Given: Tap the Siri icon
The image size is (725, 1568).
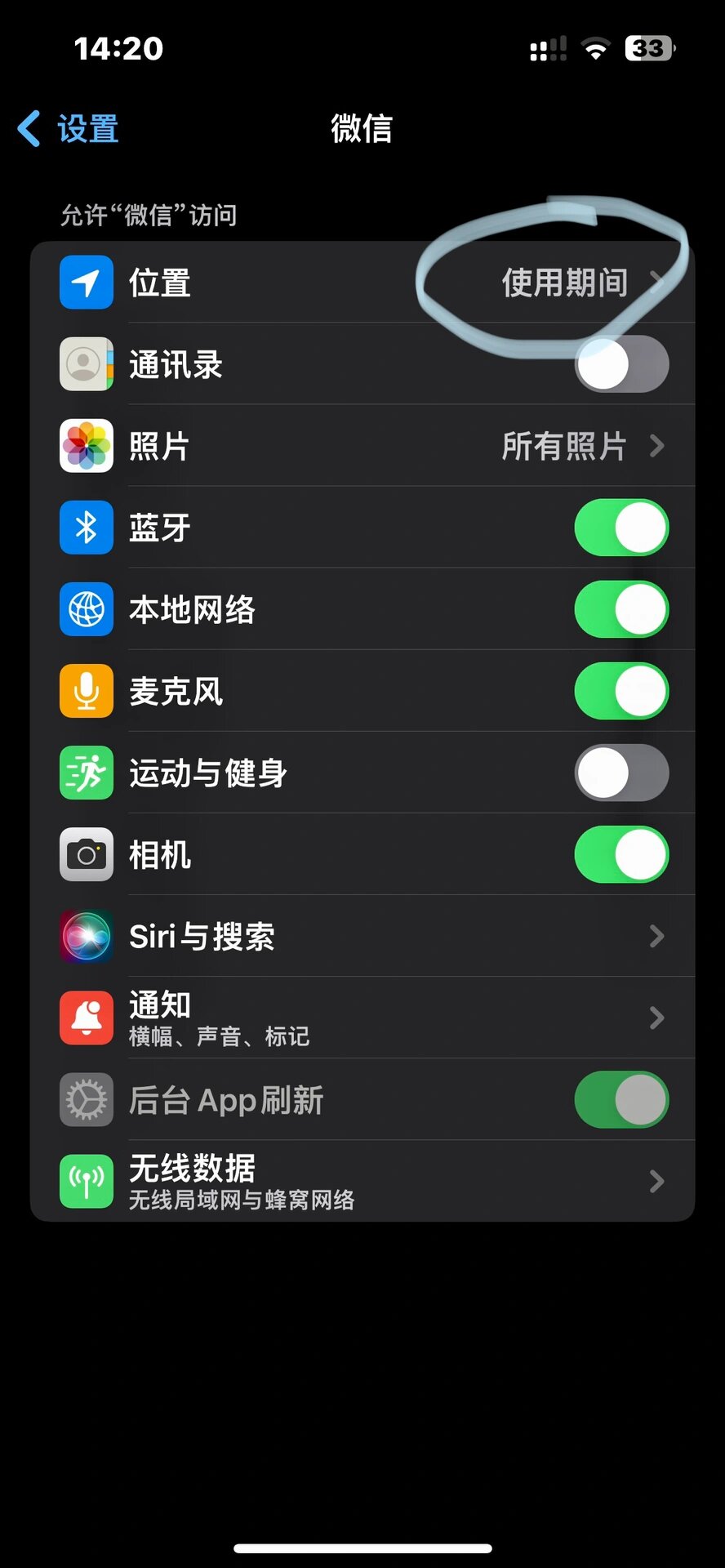Looking at the screenshot, I should [x=86, y=936].
